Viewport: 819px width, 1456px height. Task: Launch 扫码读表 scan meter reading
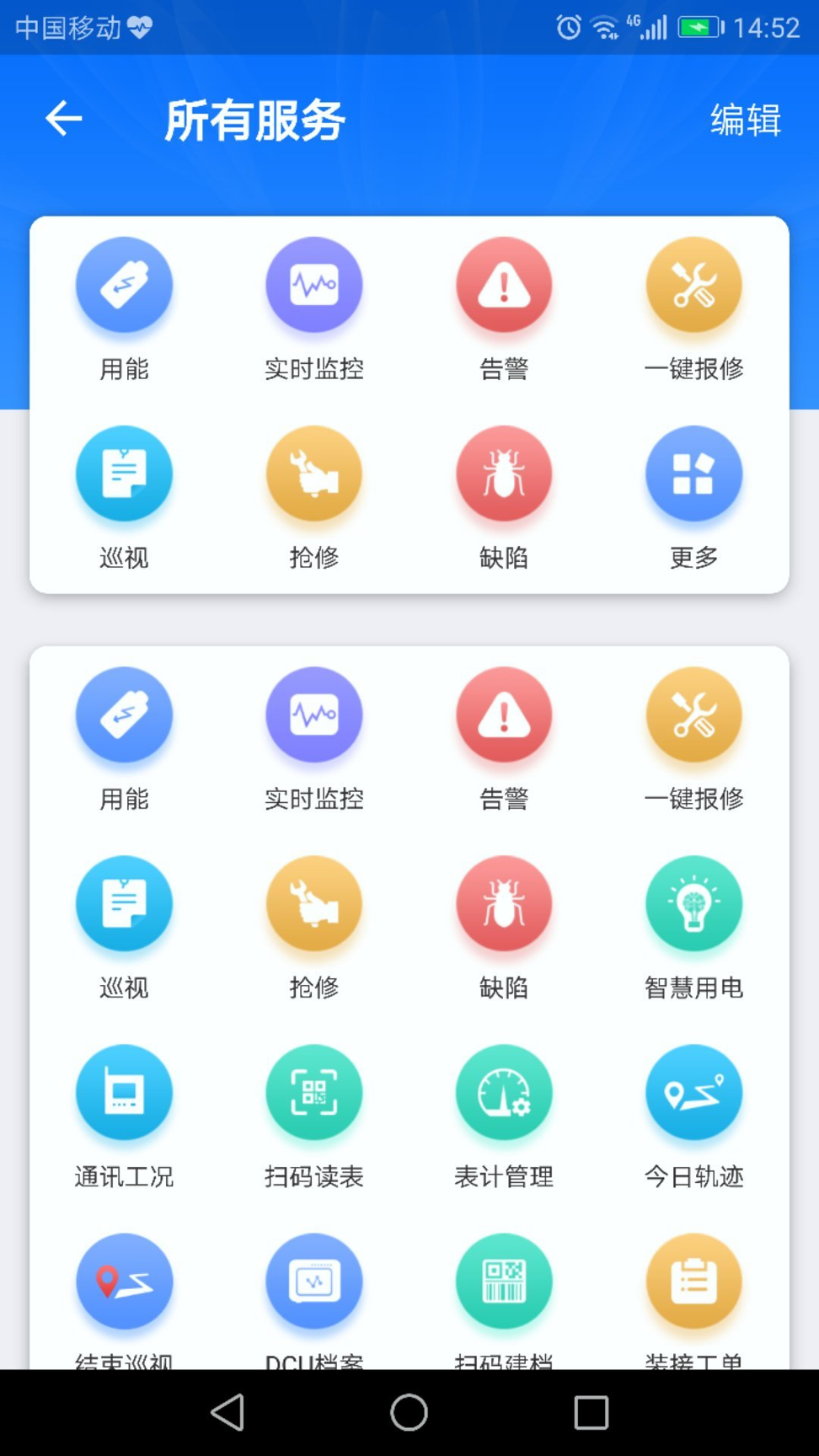click(314, 1093)
